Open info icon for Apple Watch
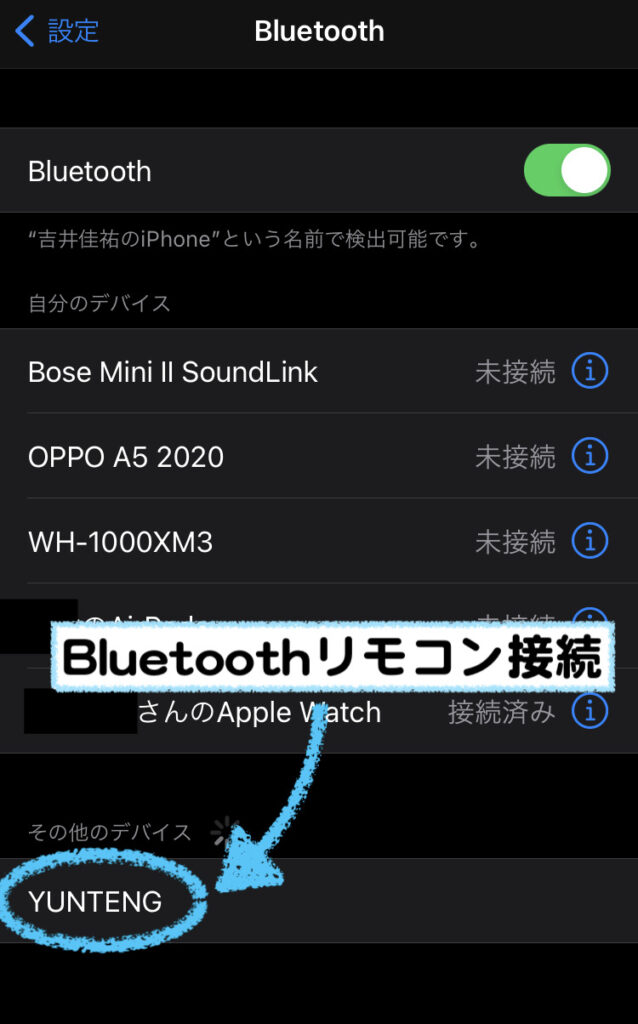Image resolution: width=638 pixels, height=1024 pixels. tap(590, 711)
